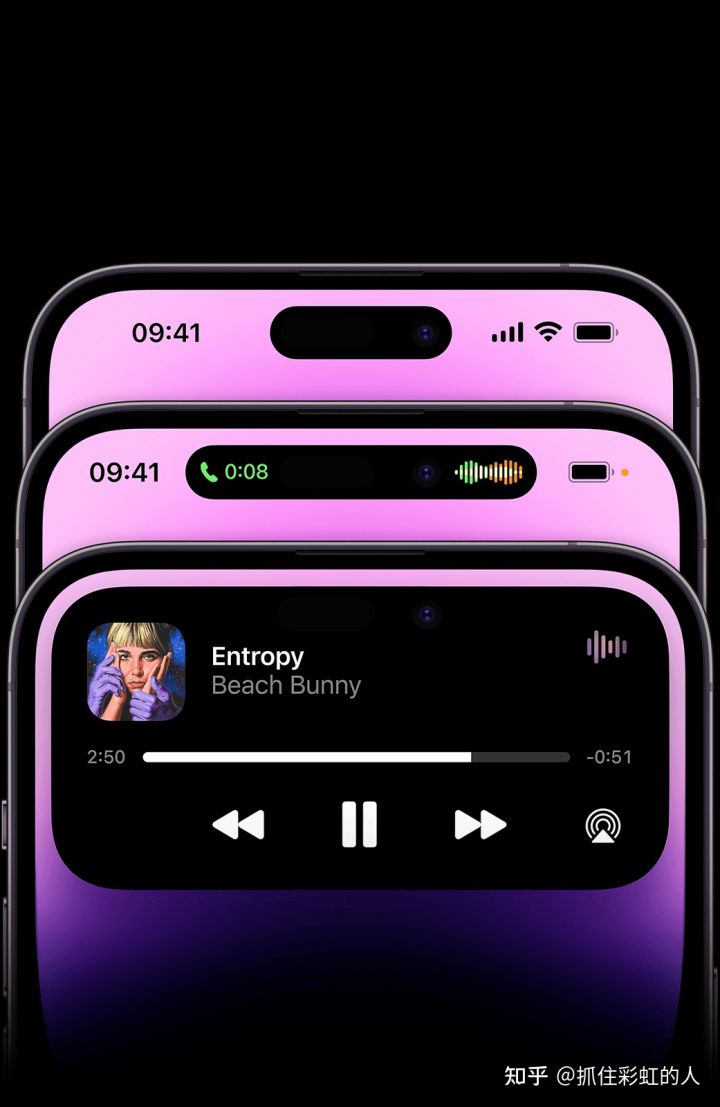
Task: Tap the green phone icon in Dynamic Island
Action: pos(210,472)
